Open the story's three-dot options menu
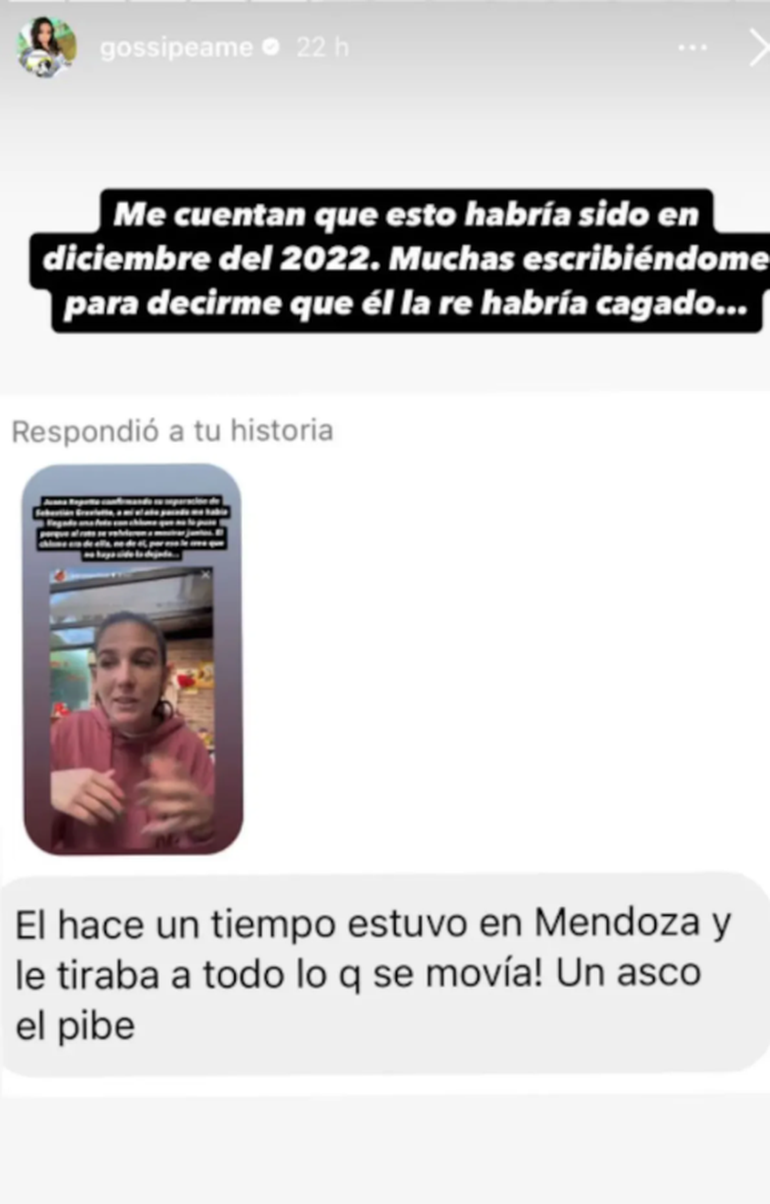Image resolution: width=770 pixels, height=1204 pixels. click(x=694, y=48)
